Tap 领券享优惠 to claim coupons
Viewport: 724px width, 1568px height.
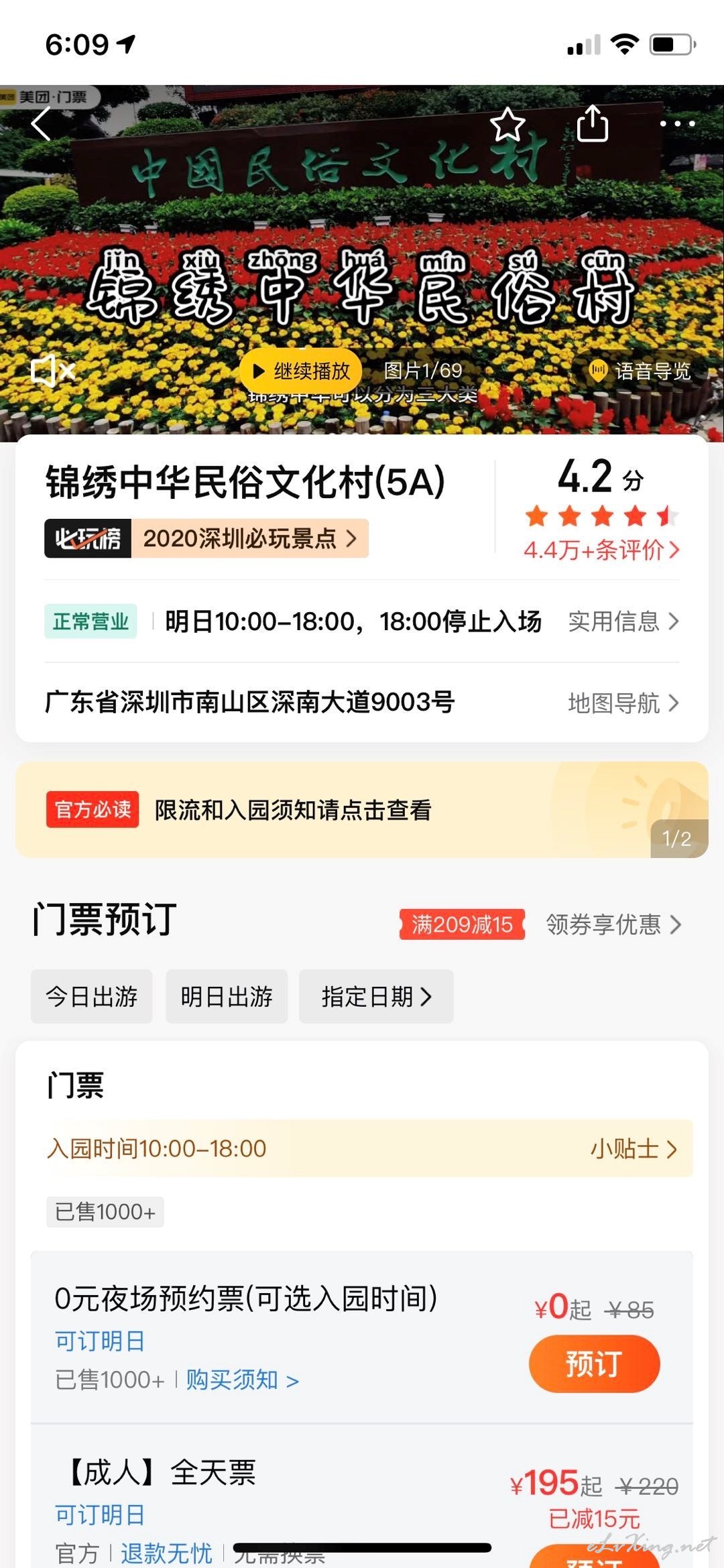point(613,924)
